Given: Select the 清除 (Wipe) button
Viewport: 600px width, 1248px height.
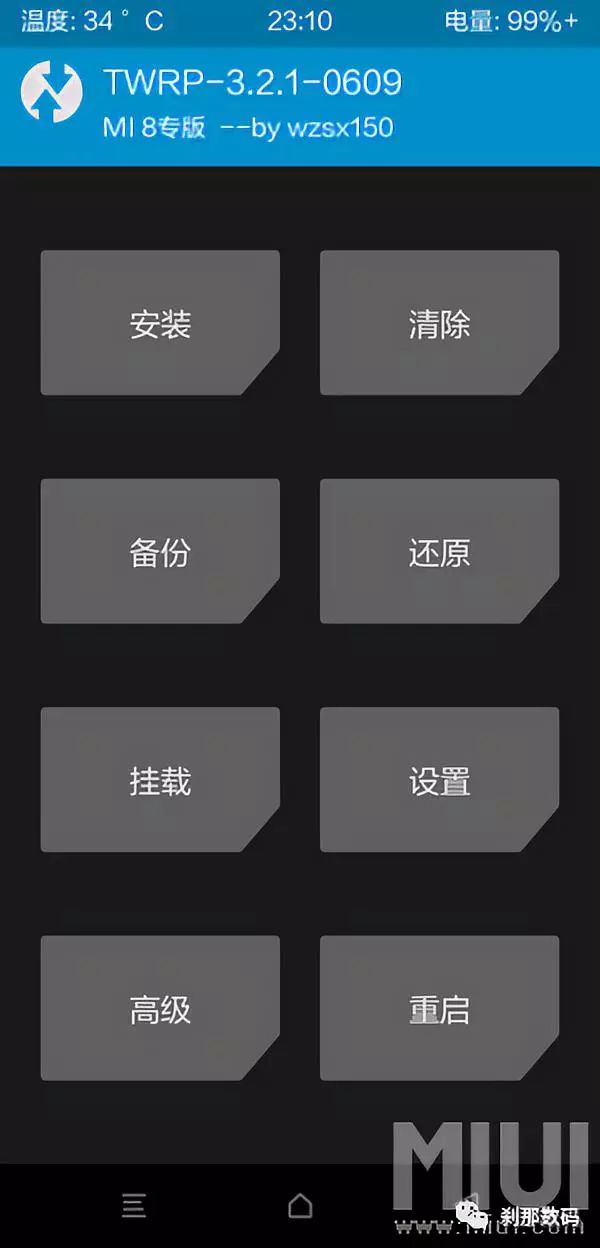Looking at the screenshot, I should (x=439, y=323).
